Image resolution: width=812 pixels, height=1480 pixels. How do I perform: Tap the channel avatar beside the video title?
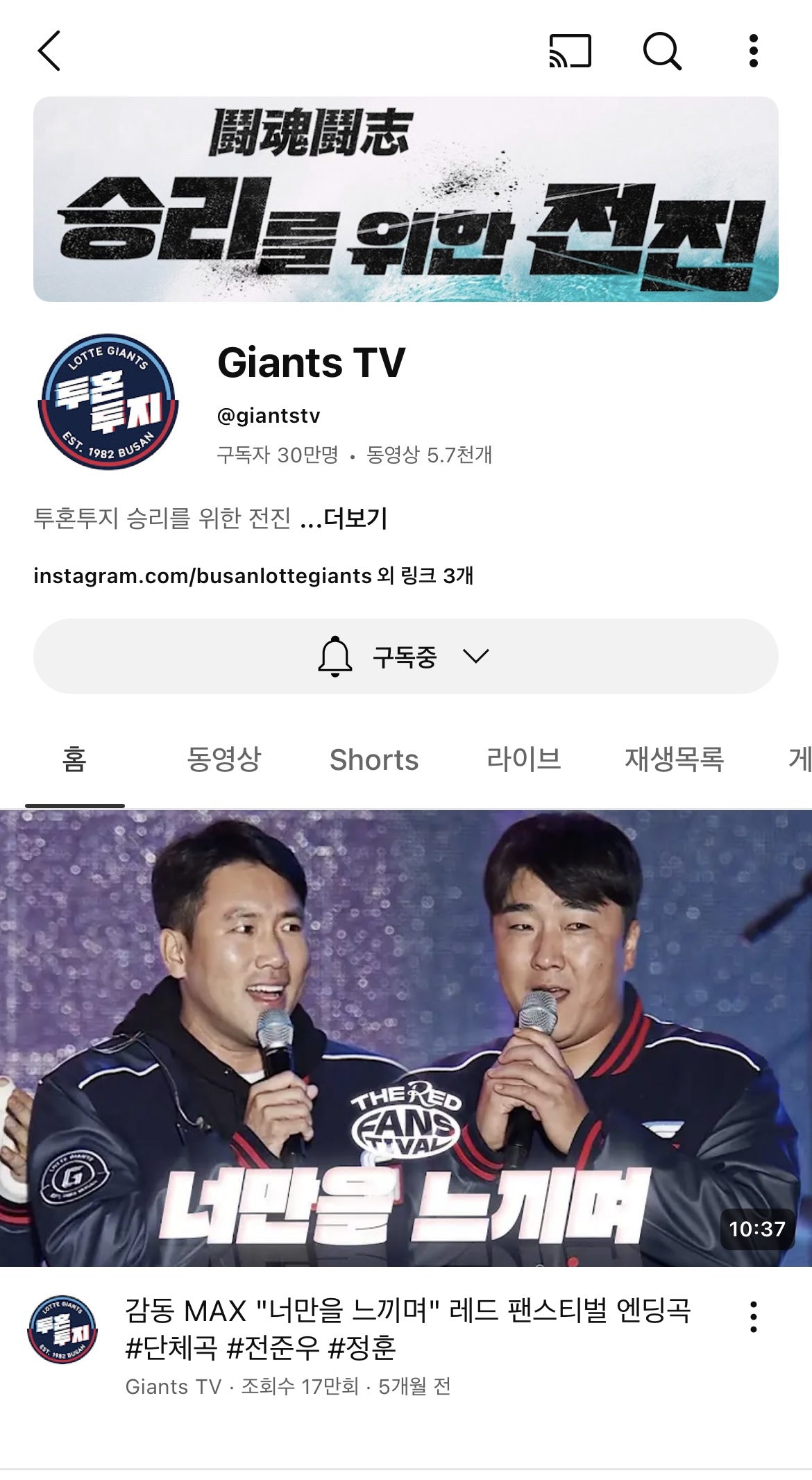(62, 1329)
